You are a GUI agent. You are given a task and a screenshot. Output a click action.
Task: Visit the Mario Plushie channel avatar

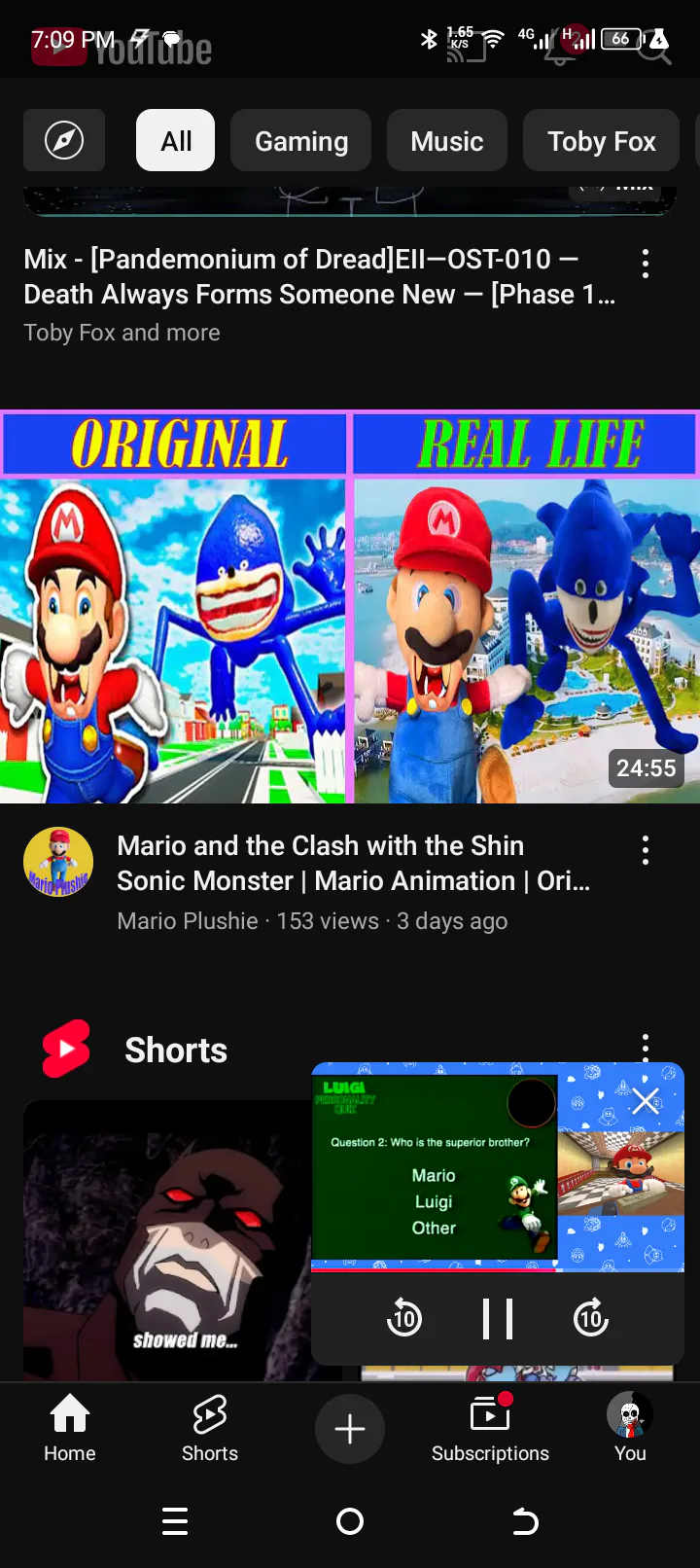click(x=58, y=862)
